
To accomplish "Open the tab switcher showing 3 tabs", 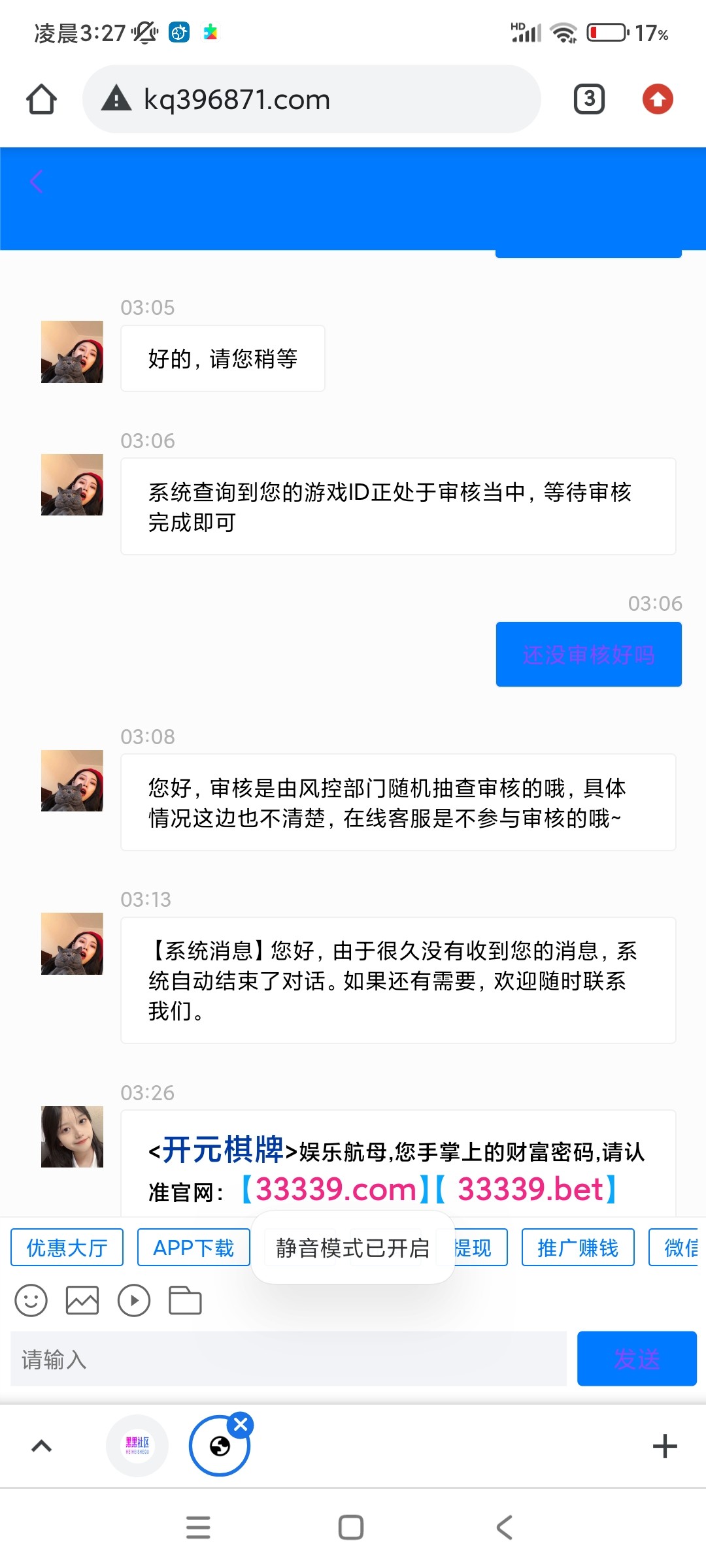I will click(x=589, y=99).
